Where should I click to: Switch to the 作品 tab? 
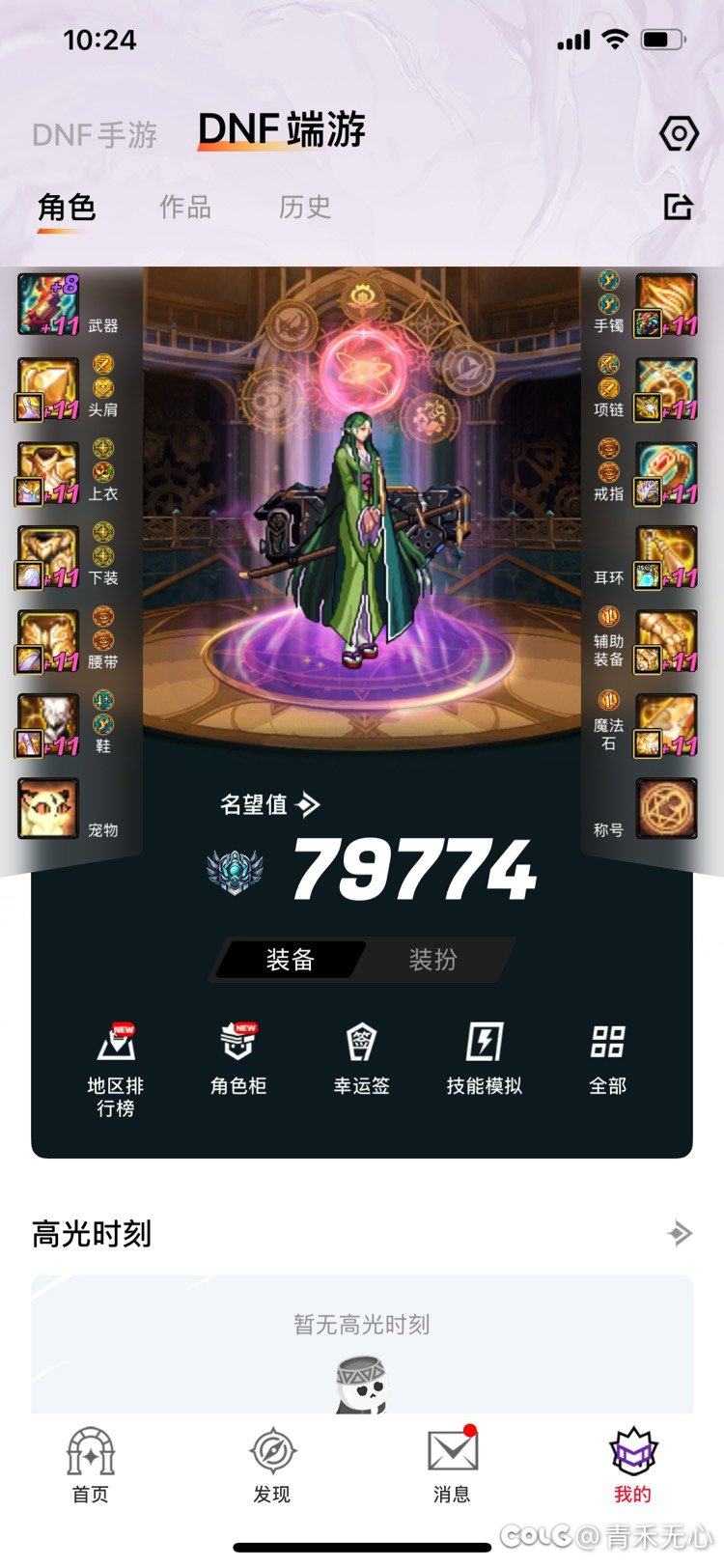point(185,207)
